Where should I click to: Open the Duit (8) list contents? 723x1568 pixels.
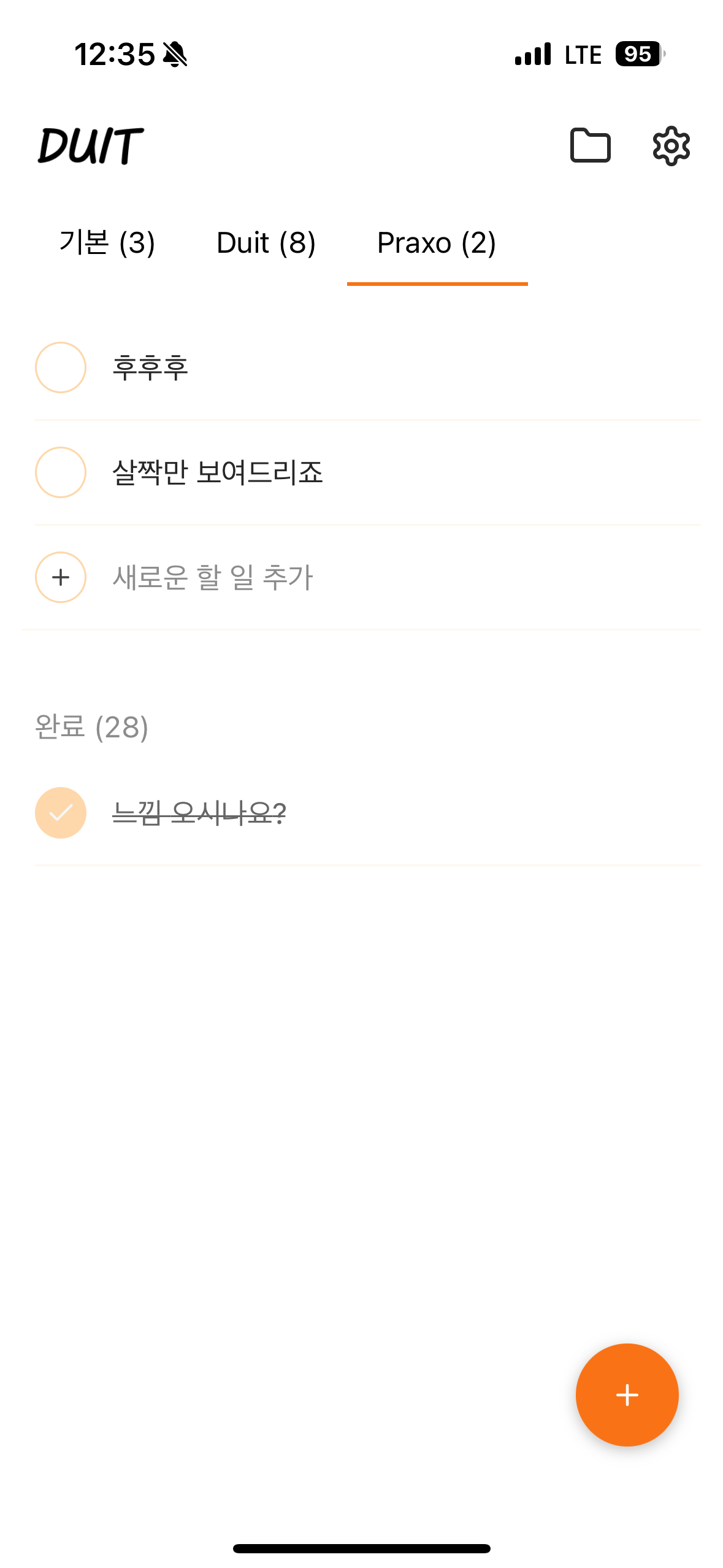pos(266,243)
